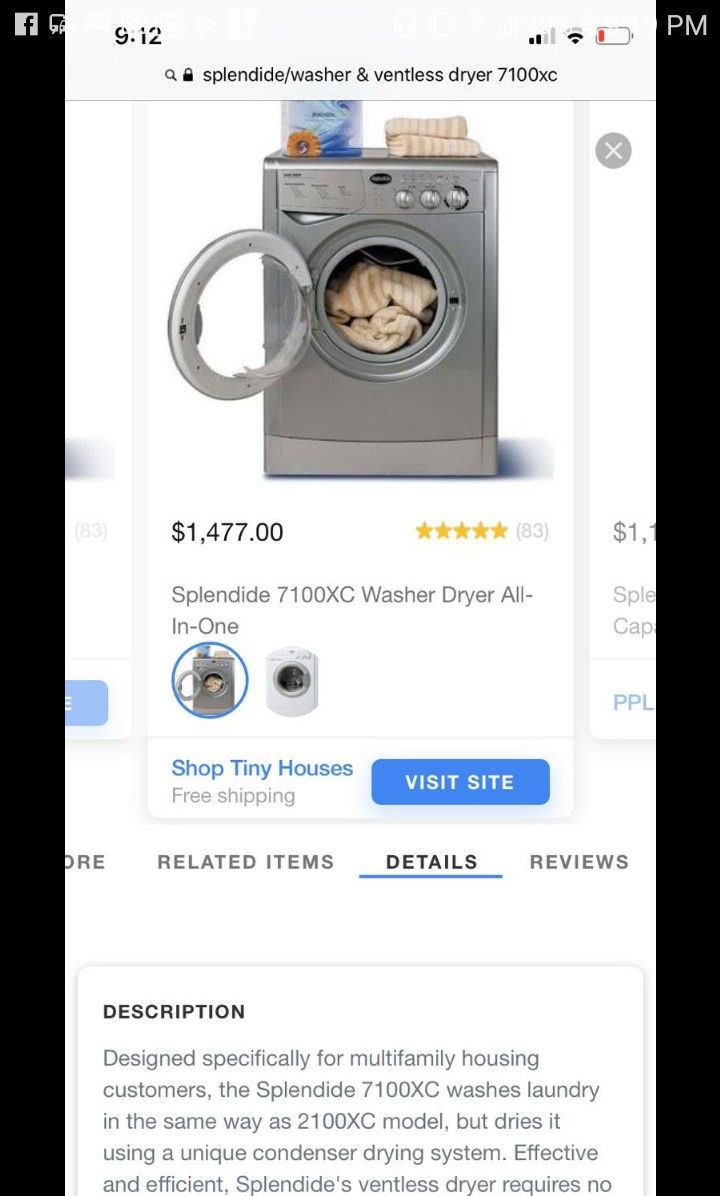This screenshot has height=1196, width=720.
Task: Open the Shop Tiny Houses link
Action: click(262, 768)
